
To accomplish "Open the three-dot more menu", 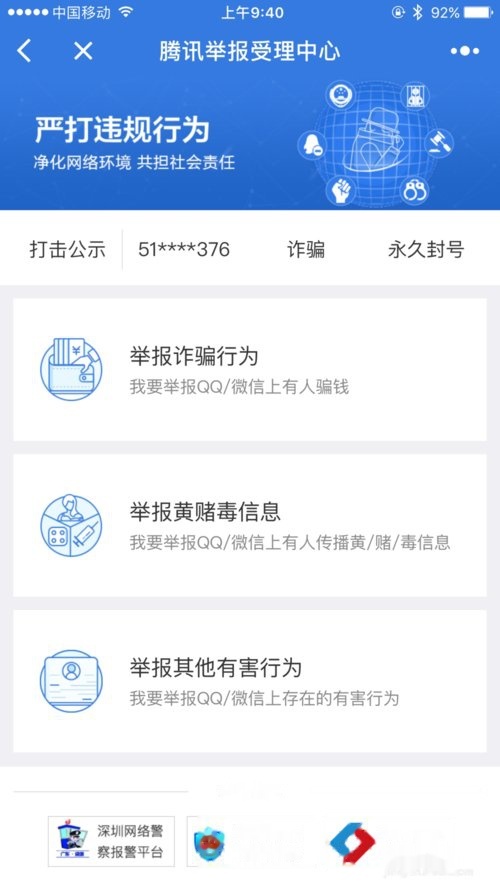I will click(465, 51).
